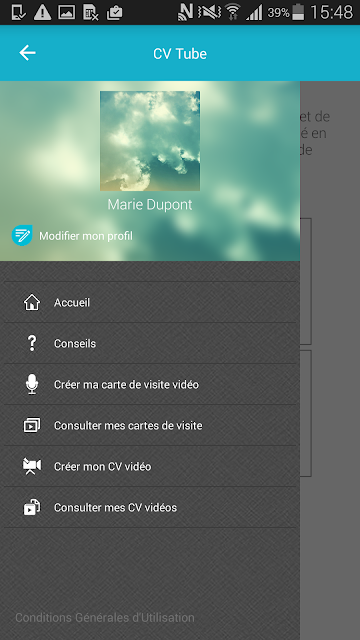Open Conditions Générales d'Utilisation

coord(105,618)
